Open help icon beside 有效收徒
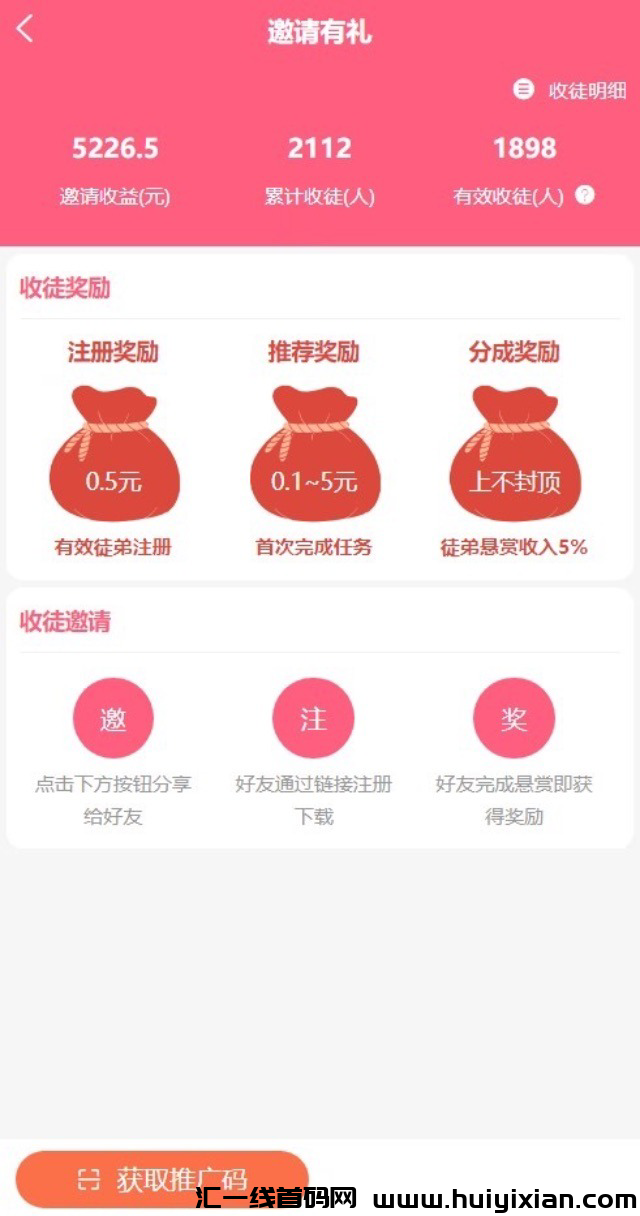The image size is (640, 1216). pyautogui.click(x=585, y=195)
